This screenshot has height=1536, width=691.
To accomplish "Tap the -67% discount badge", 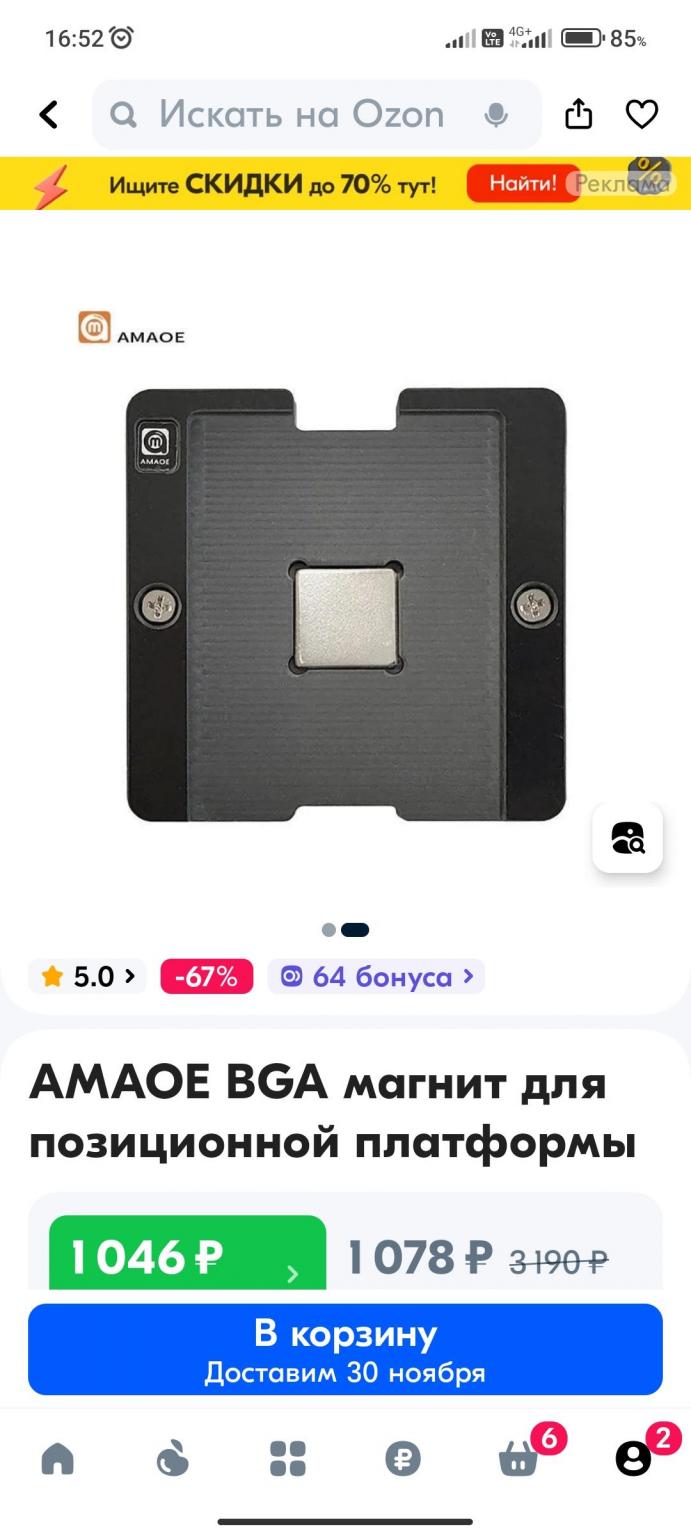I will (206, 977).
